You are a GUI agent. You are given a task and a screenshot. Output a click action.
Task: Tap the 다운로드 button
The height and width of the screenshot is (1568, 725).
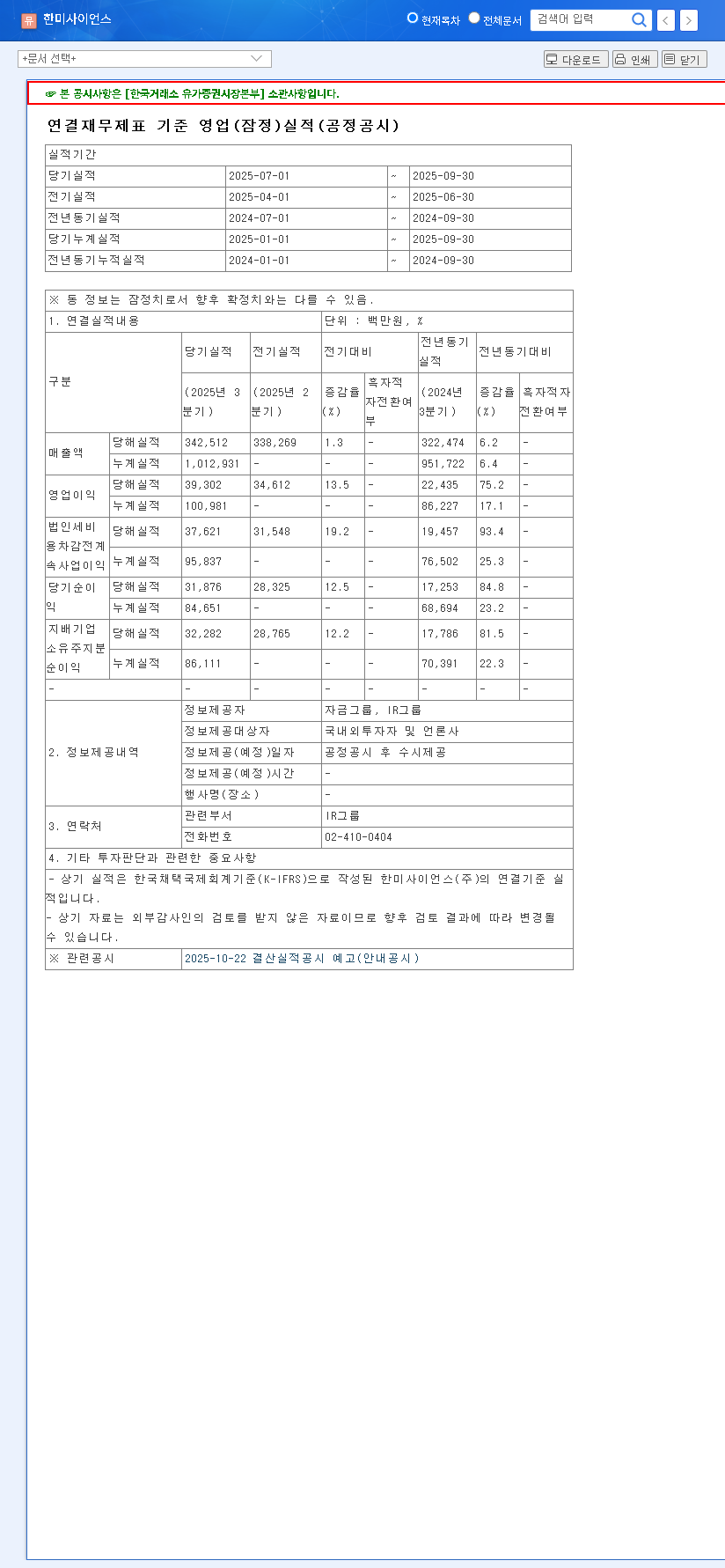(x=575, y=59)
